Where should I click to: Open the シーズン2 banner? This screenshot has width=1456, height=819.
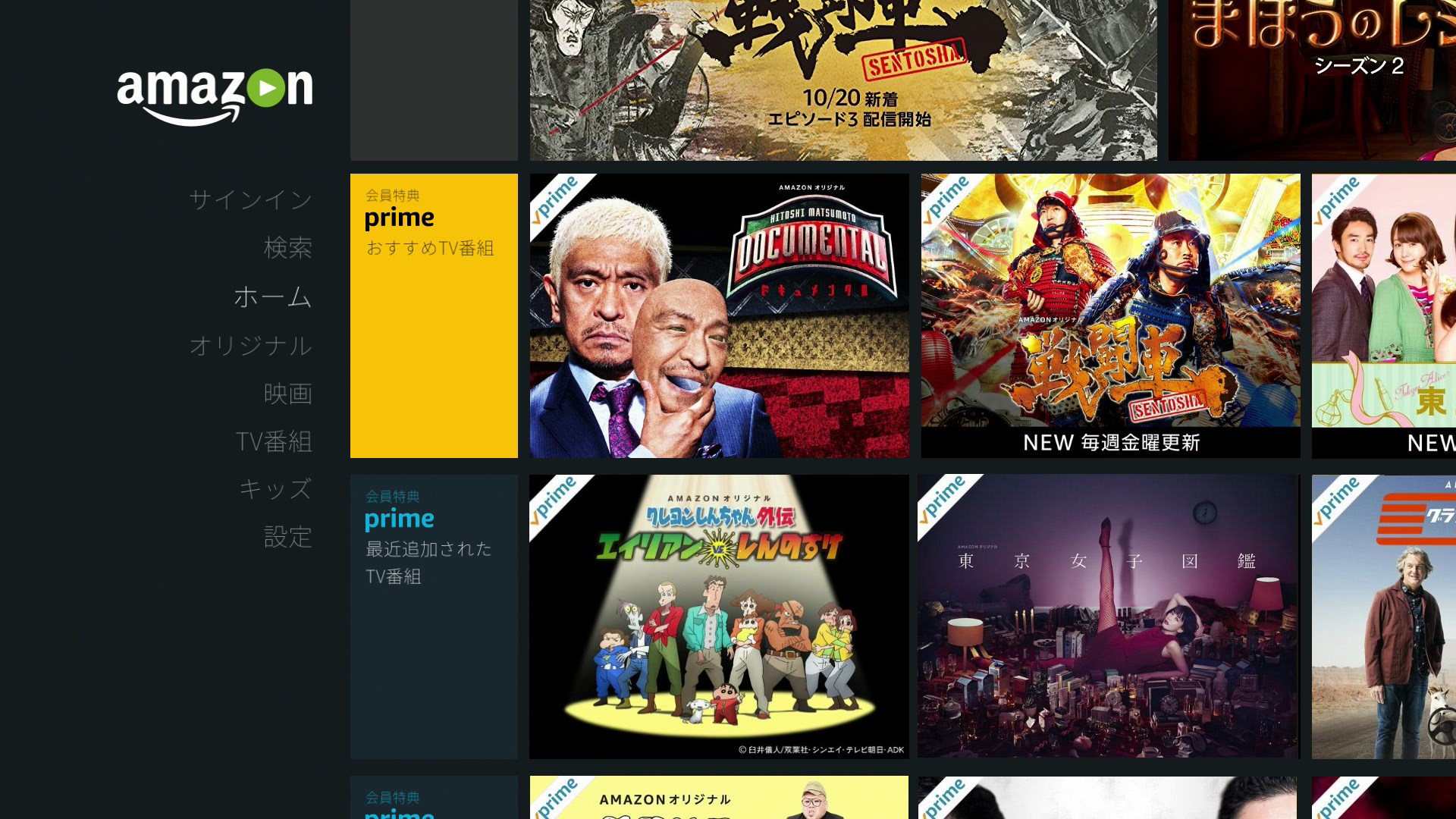1312,80
